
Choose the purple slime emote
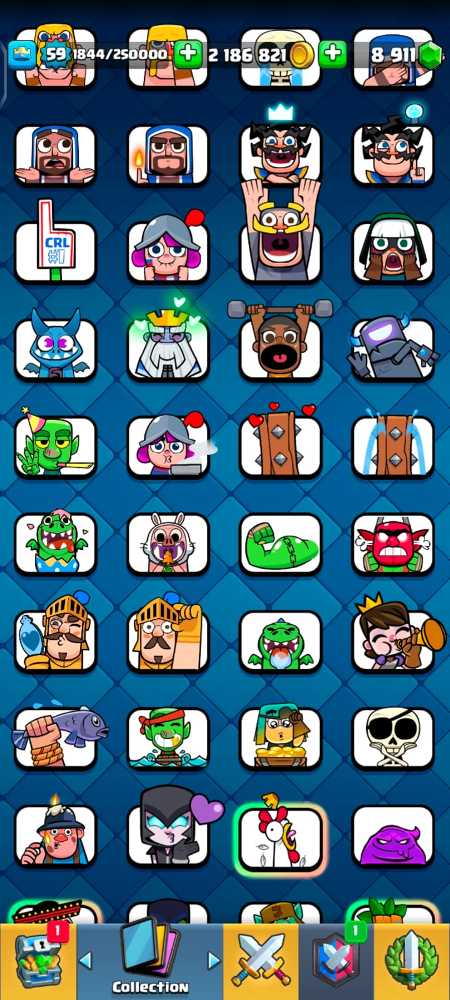(x=393, y=836)
